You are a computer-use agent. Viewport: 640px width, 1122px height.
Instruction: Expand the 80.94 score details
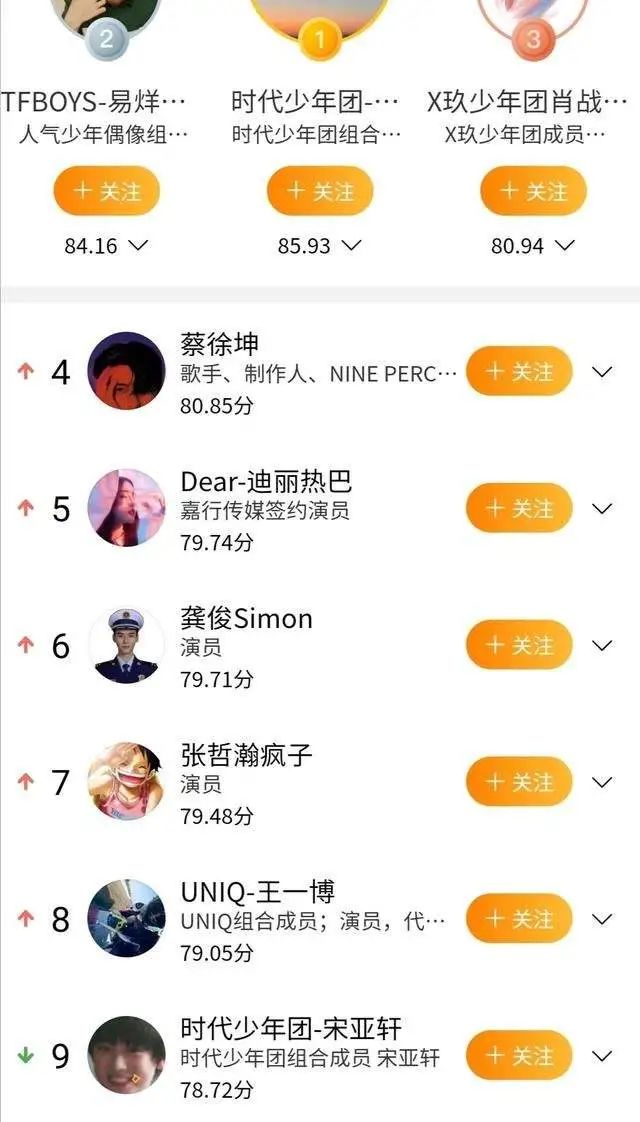coord(564,245)
